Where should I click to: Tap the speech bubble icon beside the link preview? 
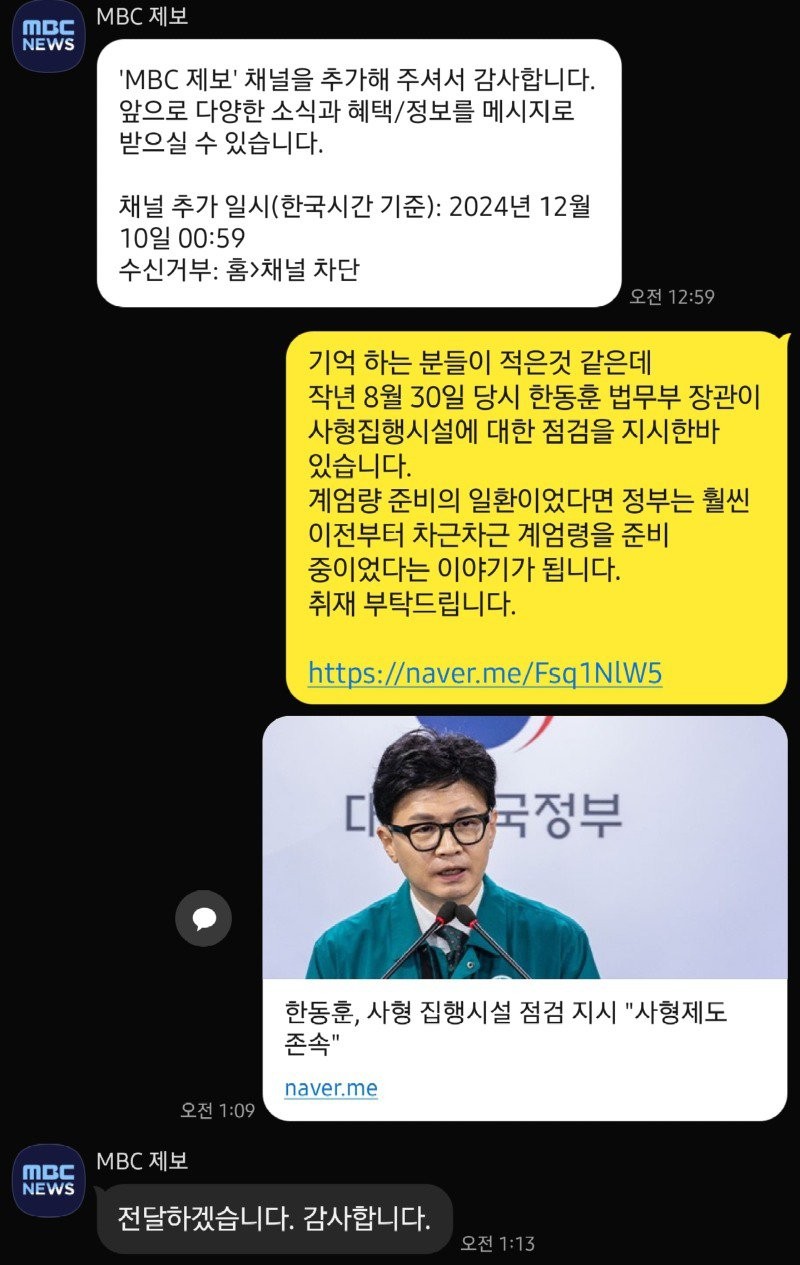[x=203, y=918]
